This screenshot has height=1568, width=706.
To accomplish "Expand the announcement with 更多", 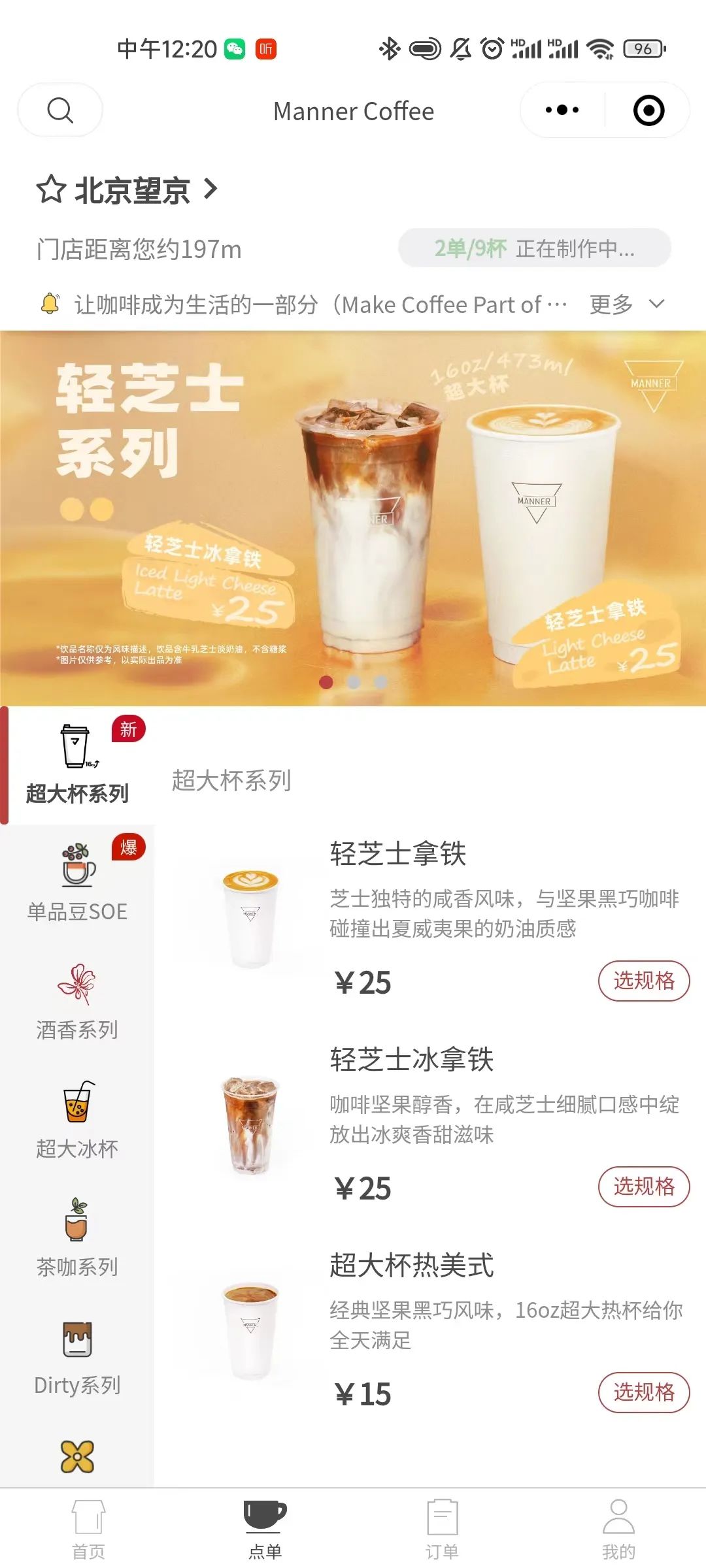I will (626, 304).
